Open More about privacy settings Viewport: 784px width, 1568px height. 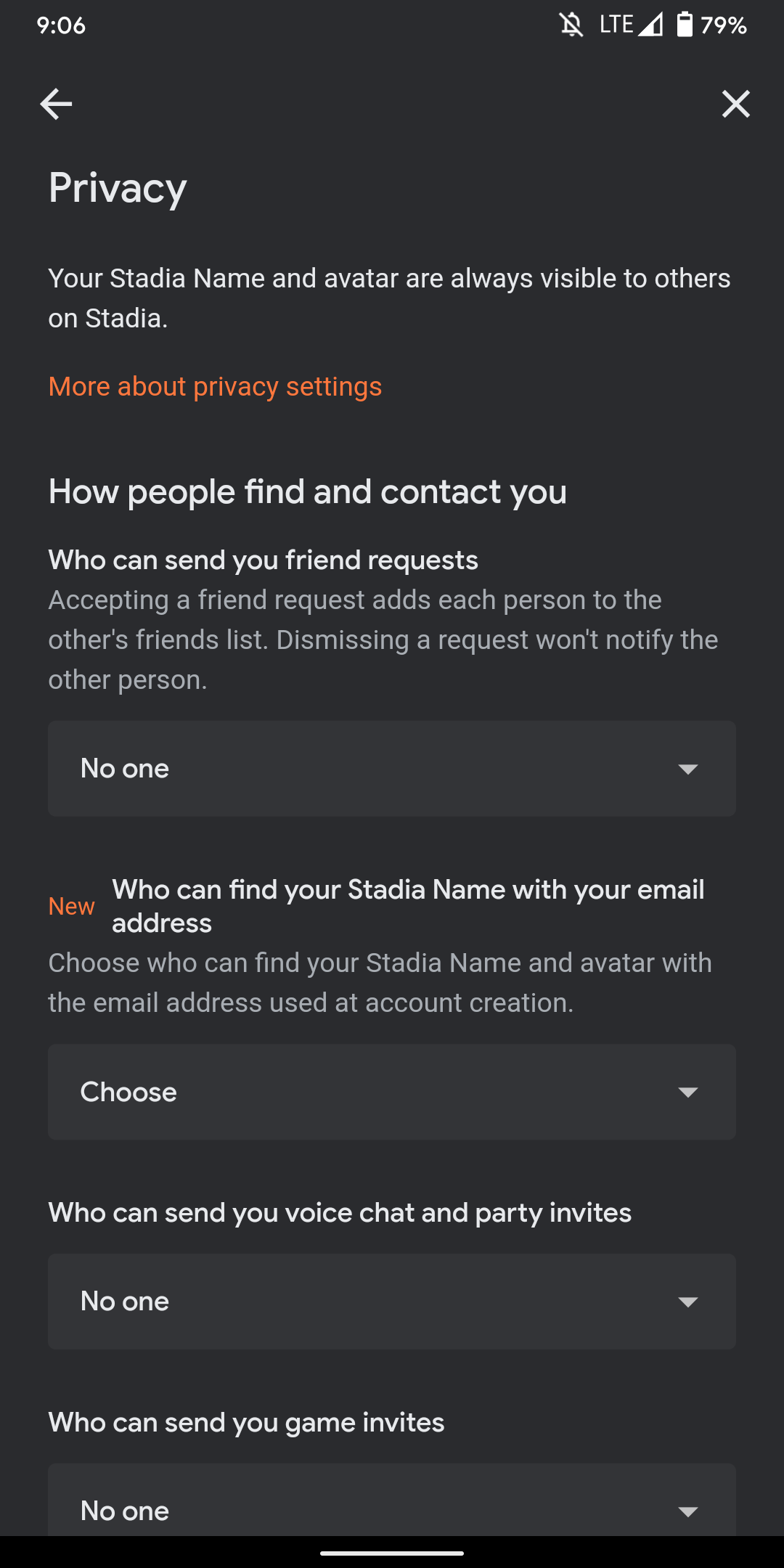[215, 387]
